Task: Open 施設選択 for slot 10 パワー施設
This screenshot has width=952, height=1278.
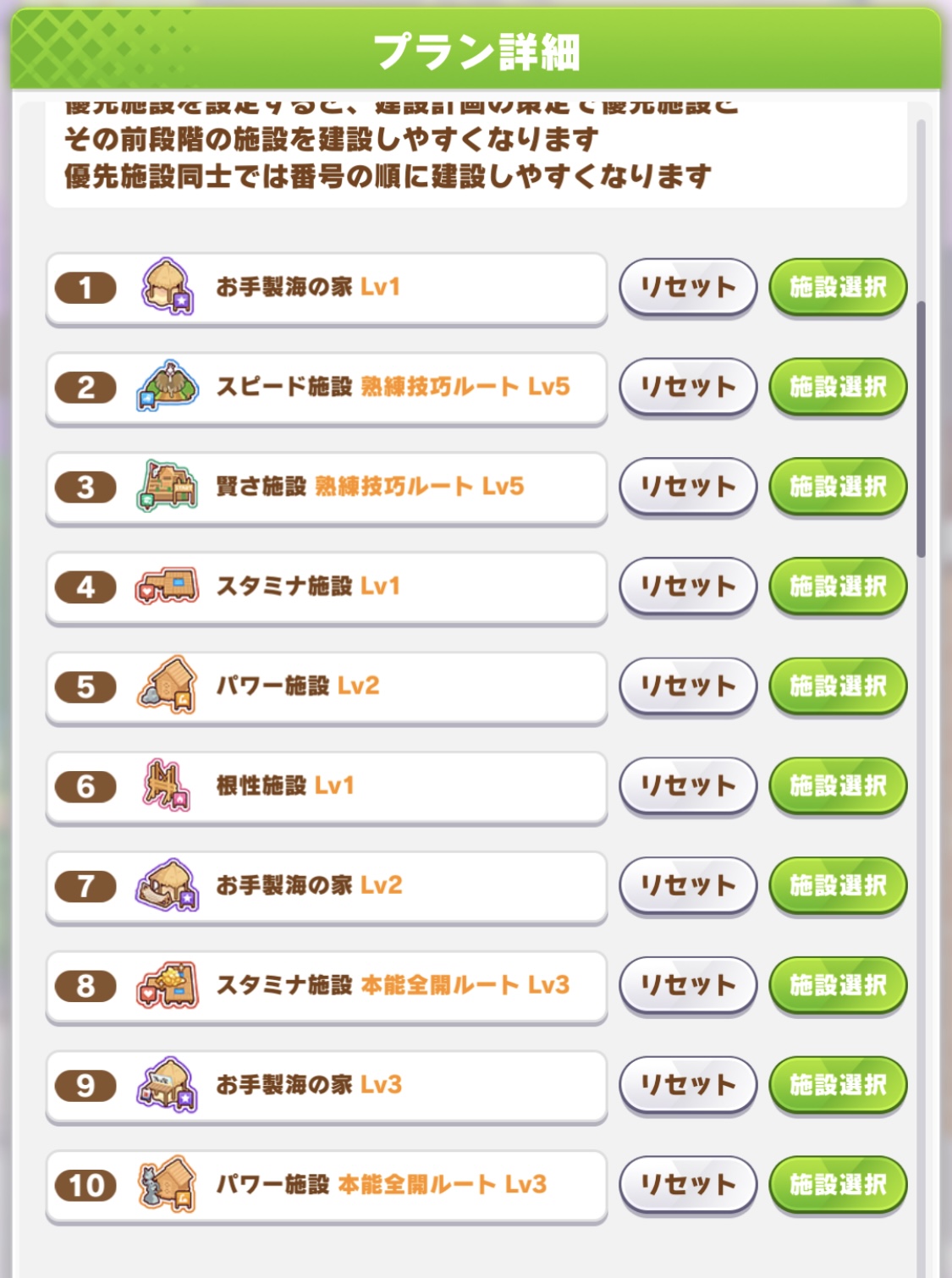Action: (838, 1184)
